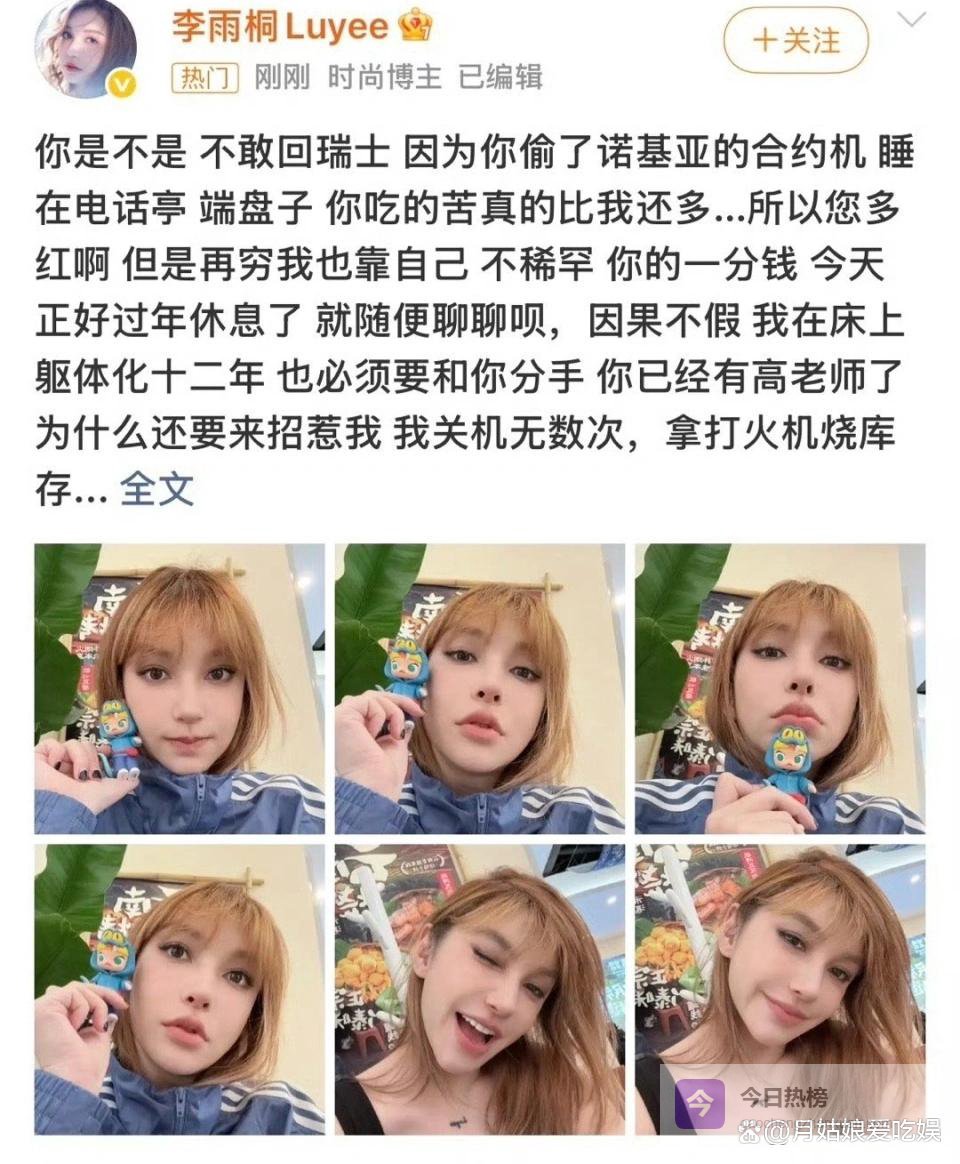View the winking selfie photo
The width and height of the screenshot is (960, 1164).
pos(479,988)
